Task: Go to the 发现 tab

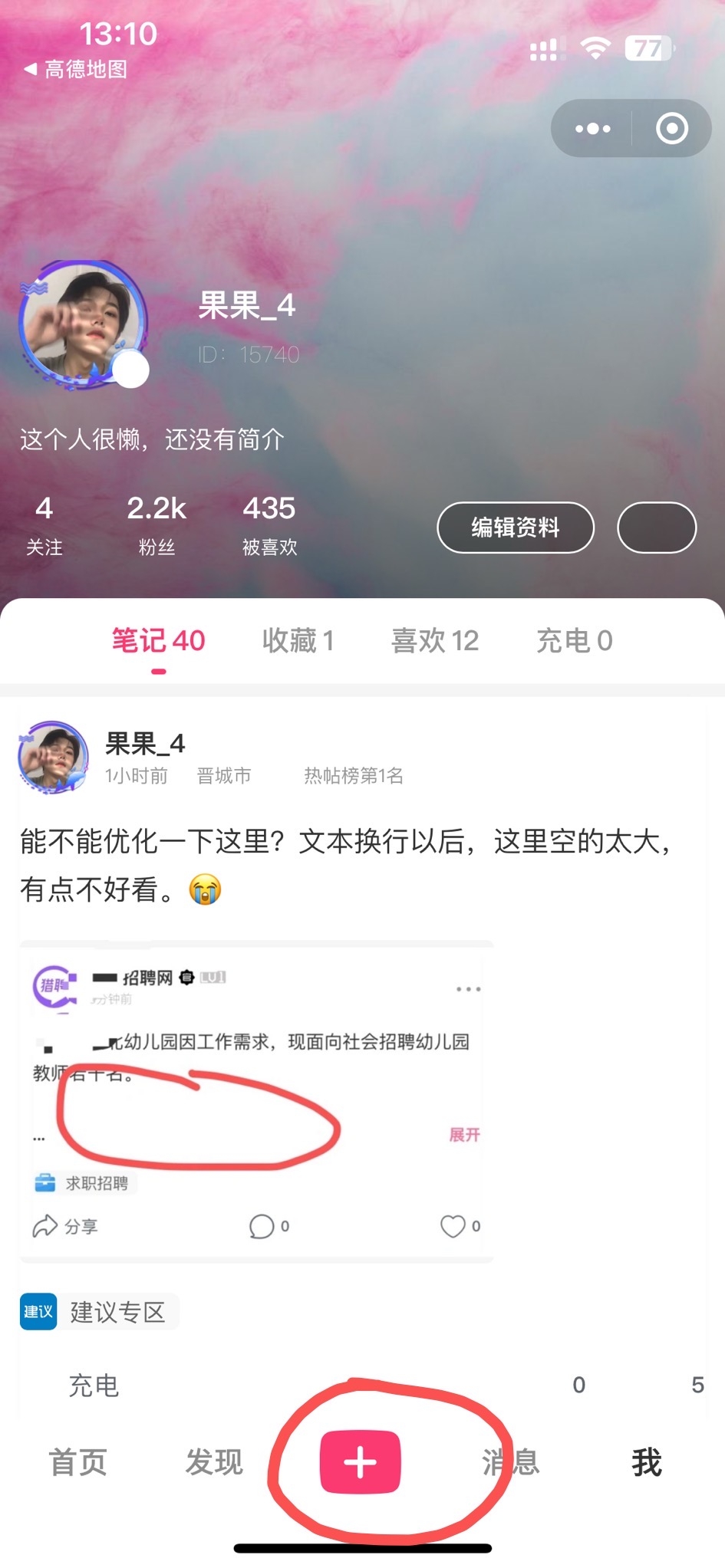Action: pos(214,1462)
